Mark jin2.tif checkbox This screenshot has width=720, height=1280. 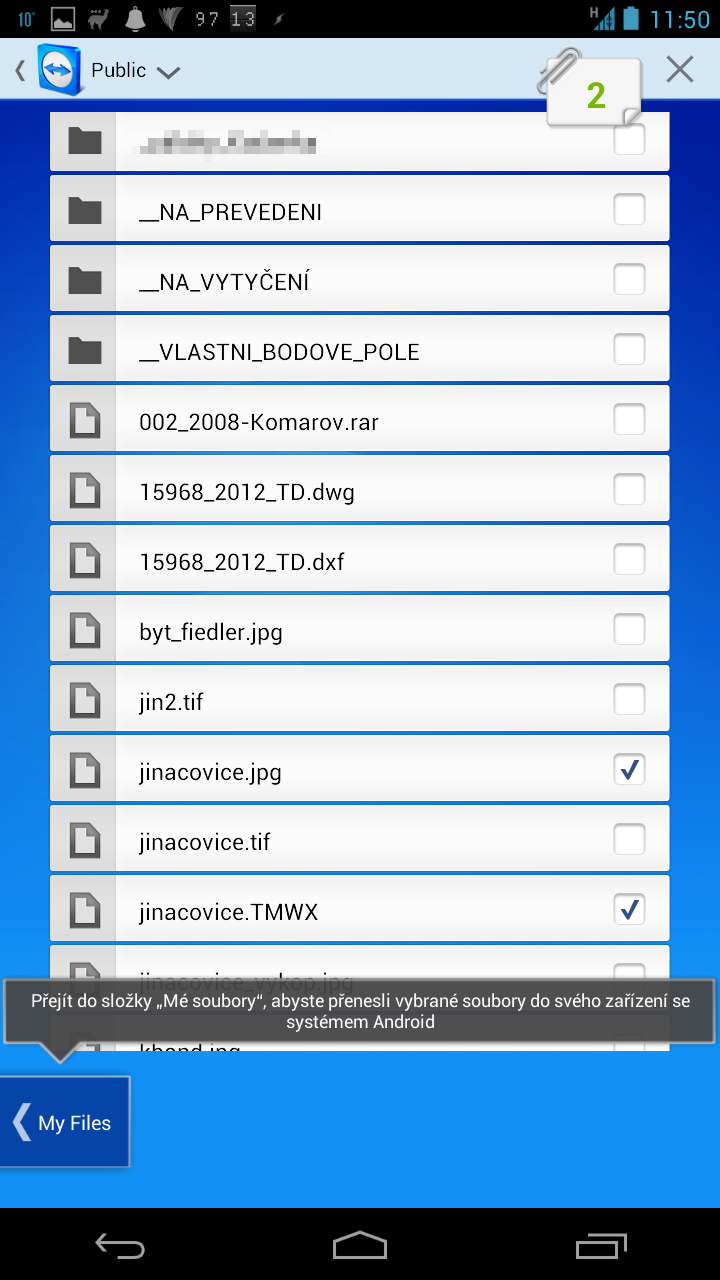coord(629,700)
